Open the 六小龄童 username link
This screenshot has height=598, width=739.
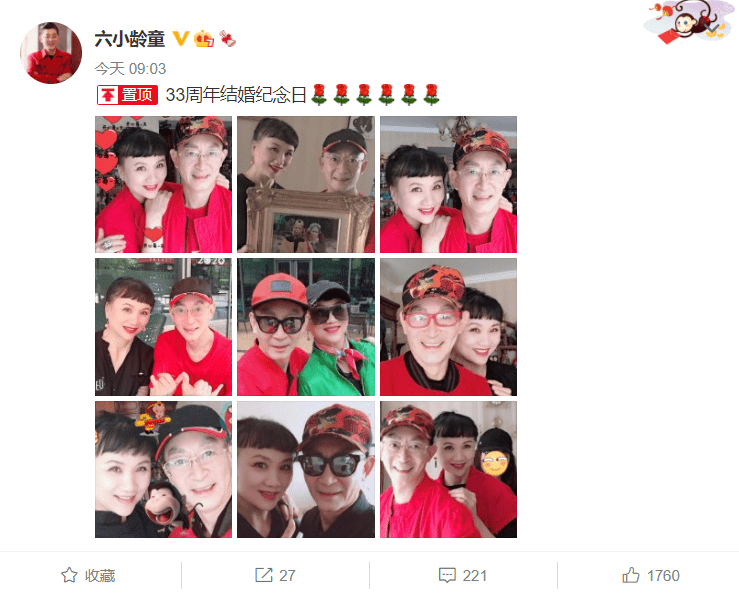[129, 39]
